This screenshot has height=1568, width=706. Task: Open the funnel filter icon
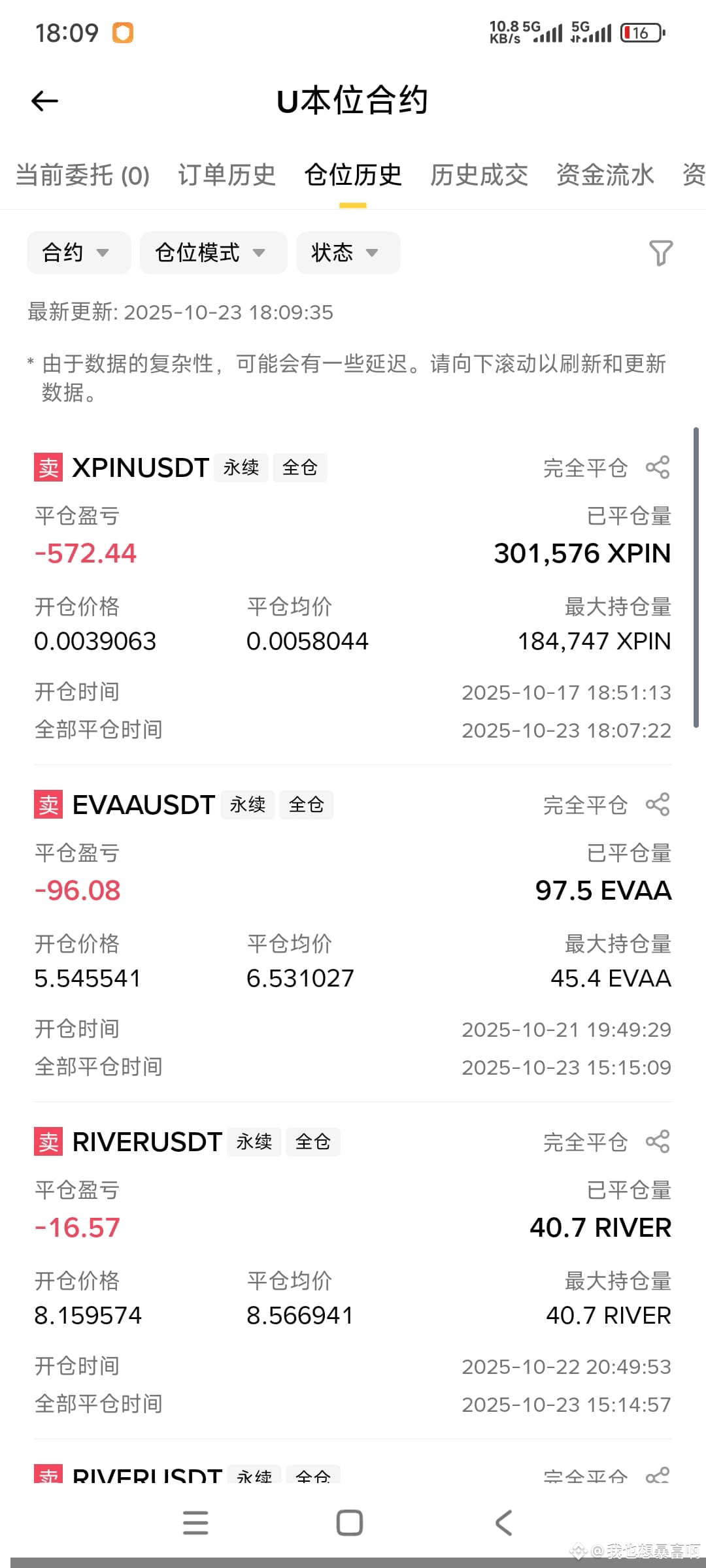pyautogui.click(x=660, y=253)
